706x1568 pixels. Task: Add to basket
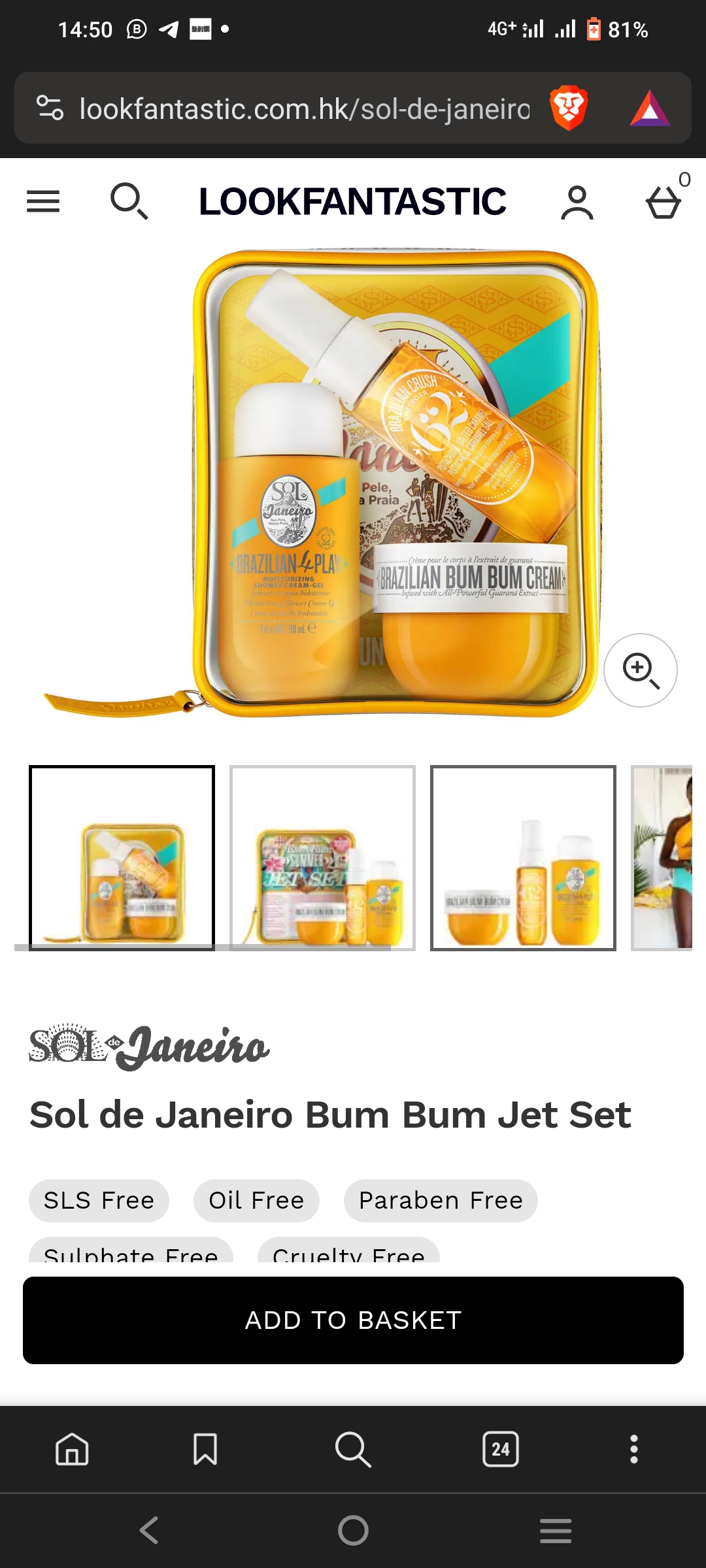click(x=353, y=1320)
